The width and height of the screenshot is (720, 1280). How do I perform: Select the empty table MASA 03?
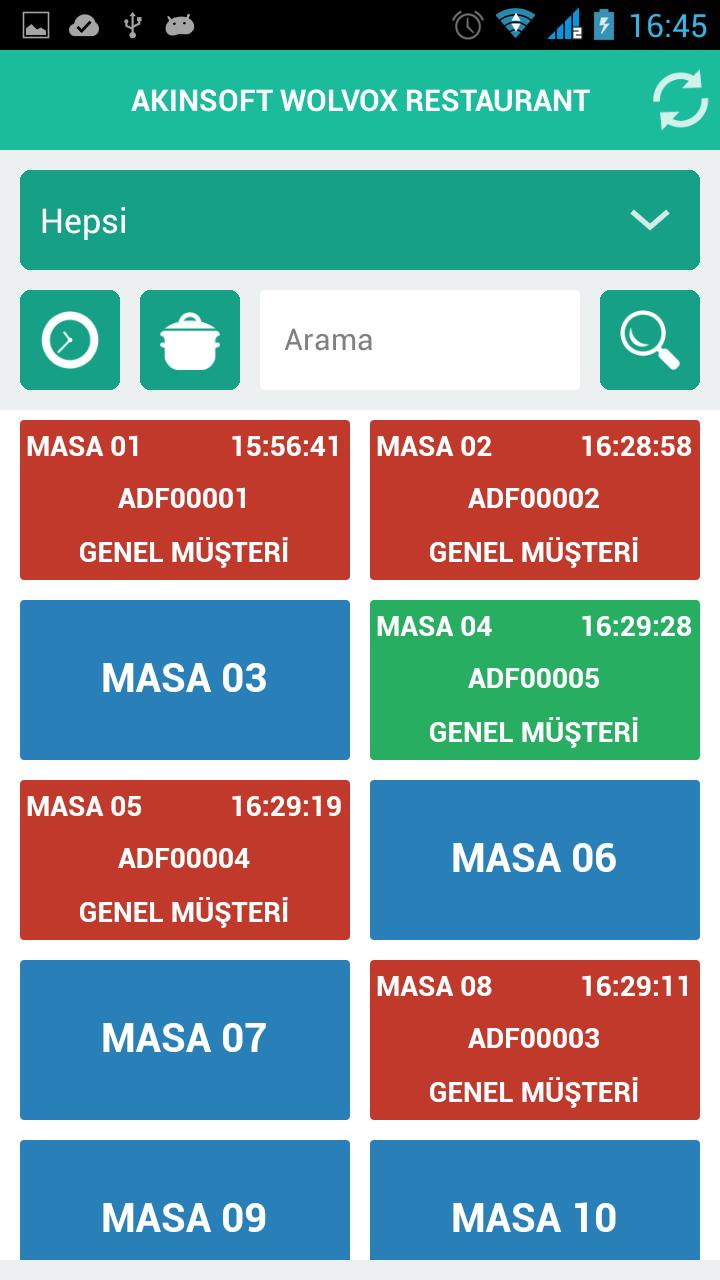(185, 679)
